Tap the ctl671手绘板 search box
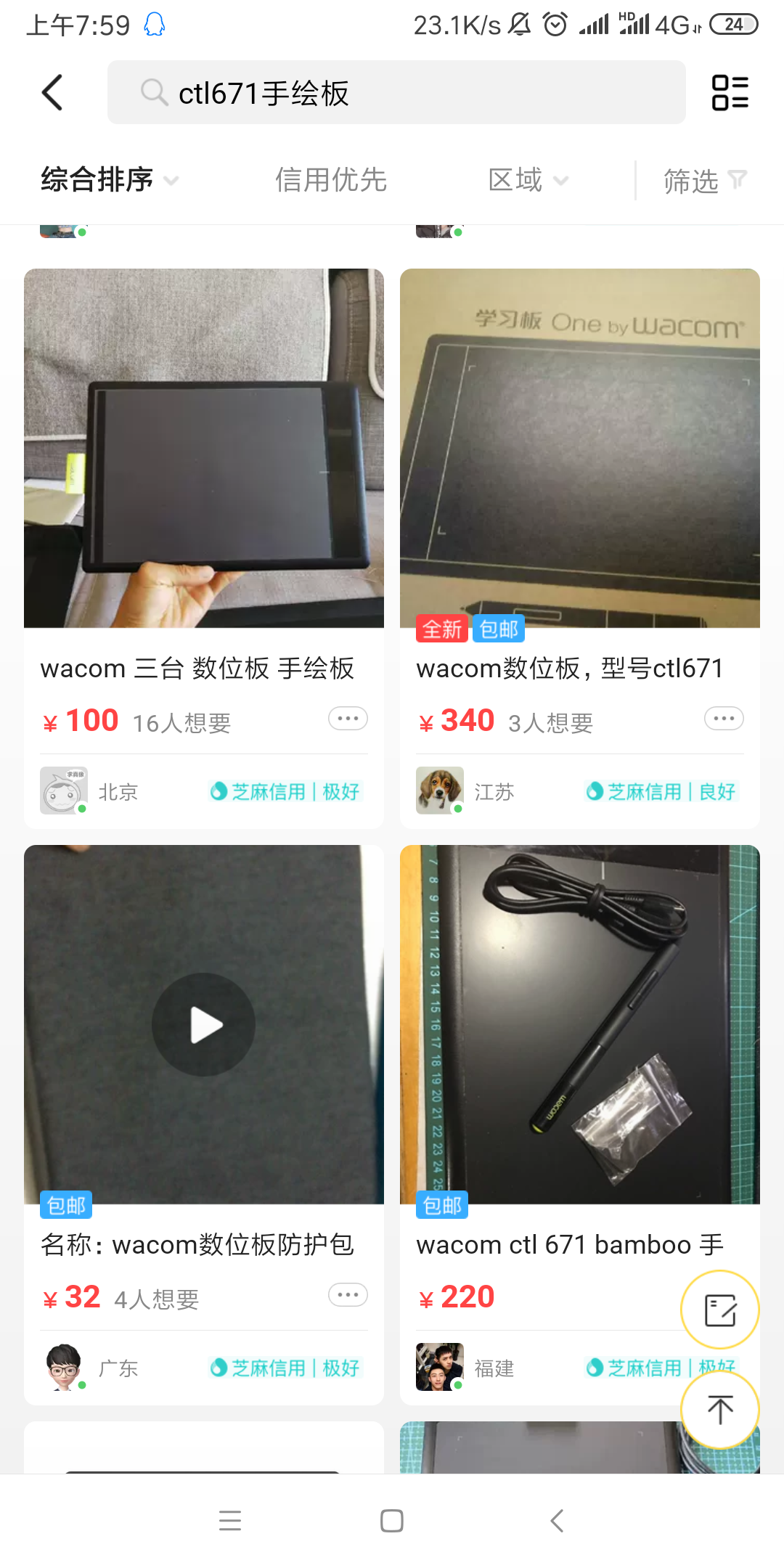The width and height of the screenshot is (784, 1568). click(396, 93)
